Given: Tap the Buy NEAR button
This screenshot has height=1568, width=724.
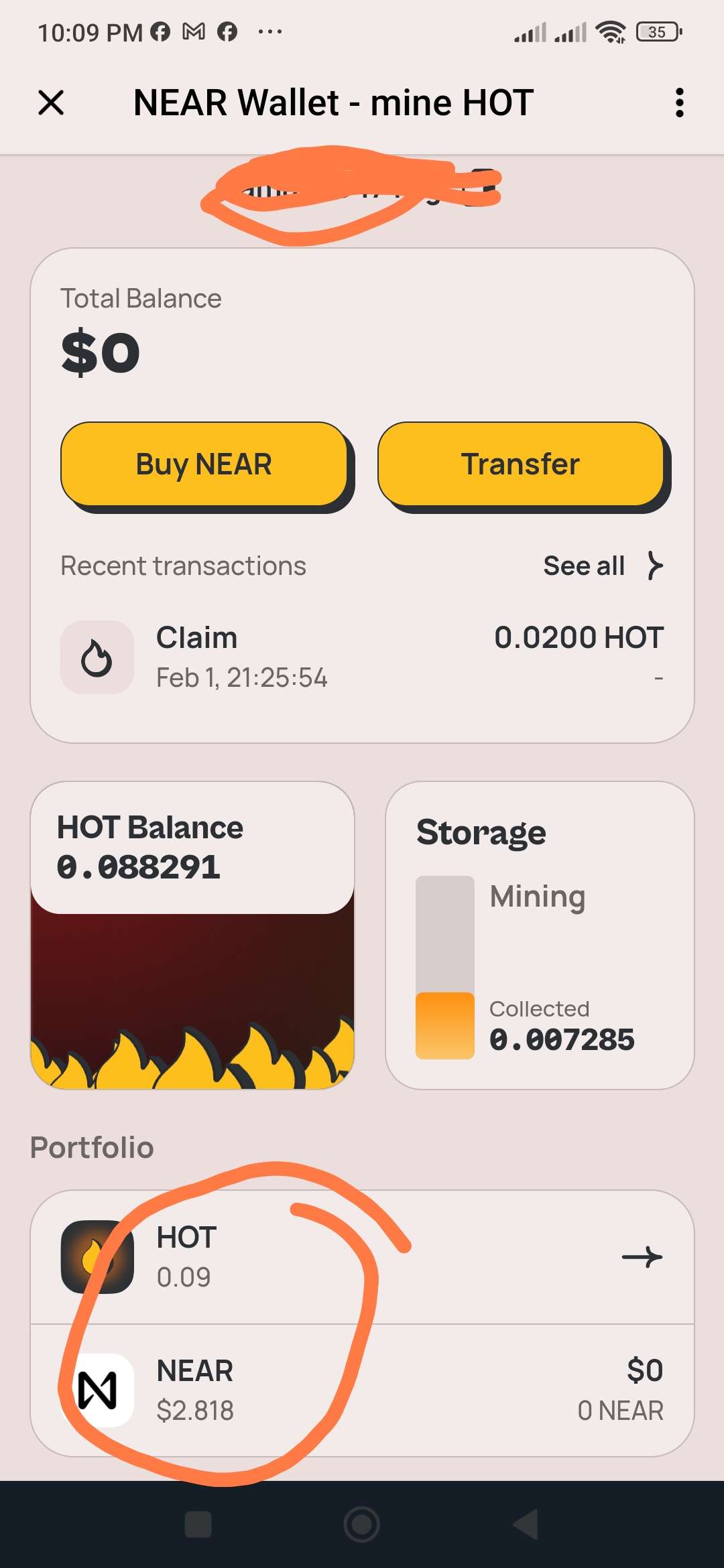Looking at the screenshot, I should click(204, 464).
